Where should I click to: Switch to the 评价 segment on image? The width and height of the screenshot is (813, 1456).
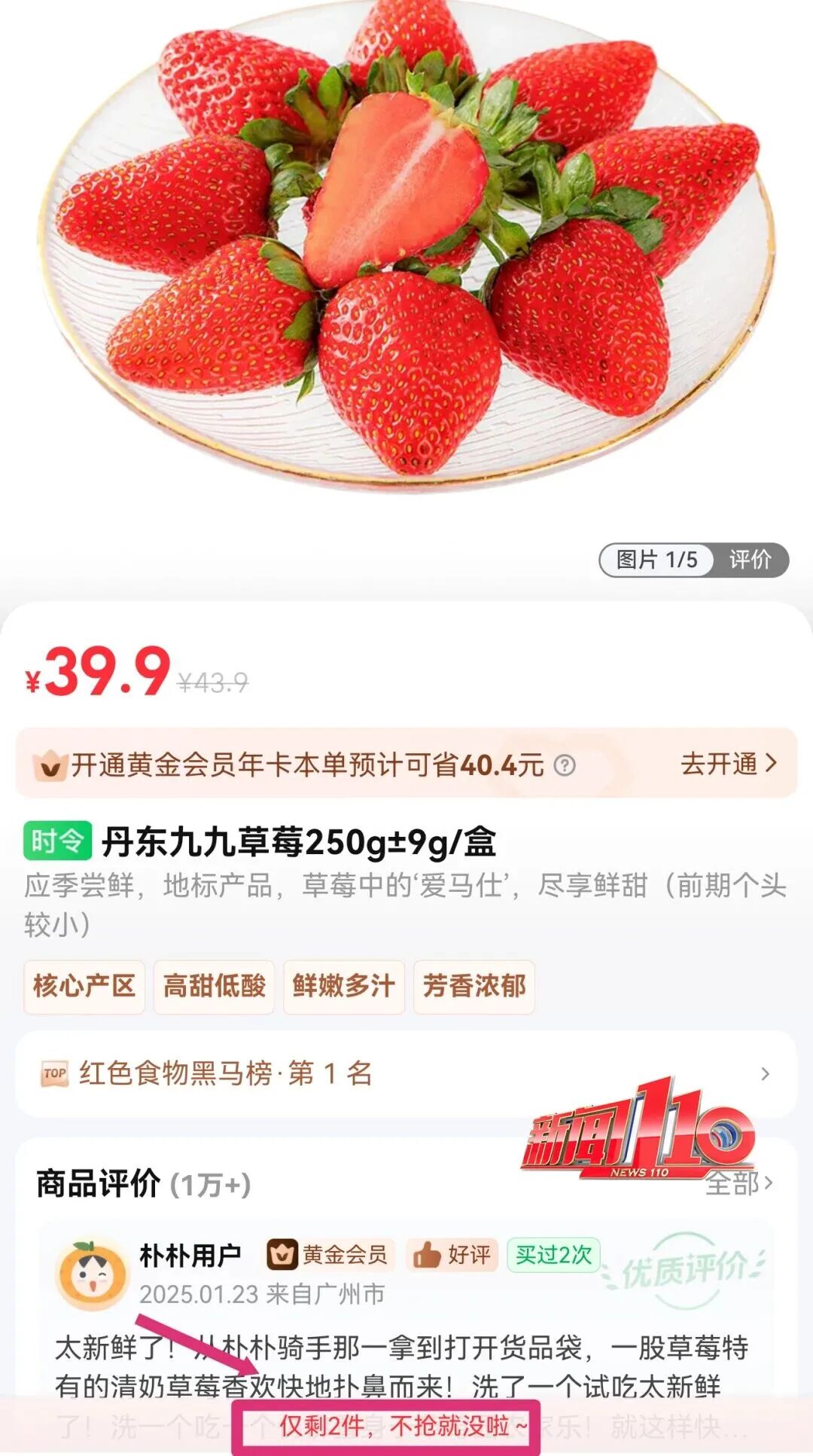[x=750, y=560]
